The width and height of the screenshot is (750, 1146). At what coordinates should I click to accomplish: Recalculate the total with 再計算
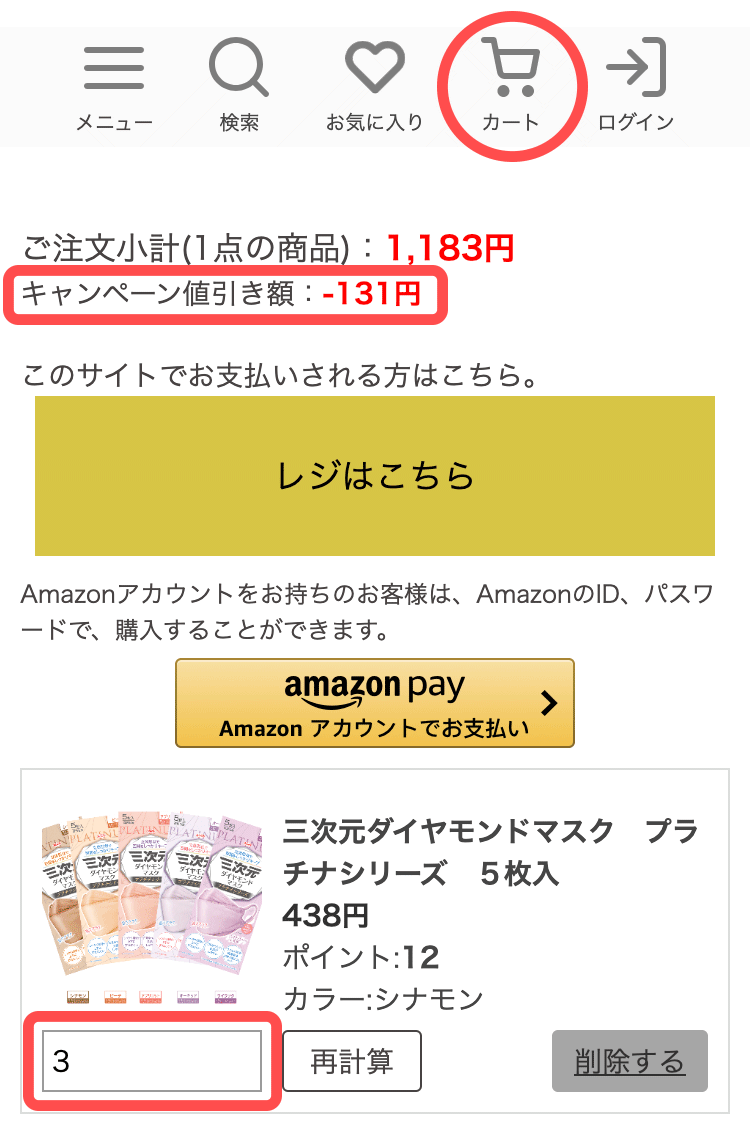click(352, 1061)
